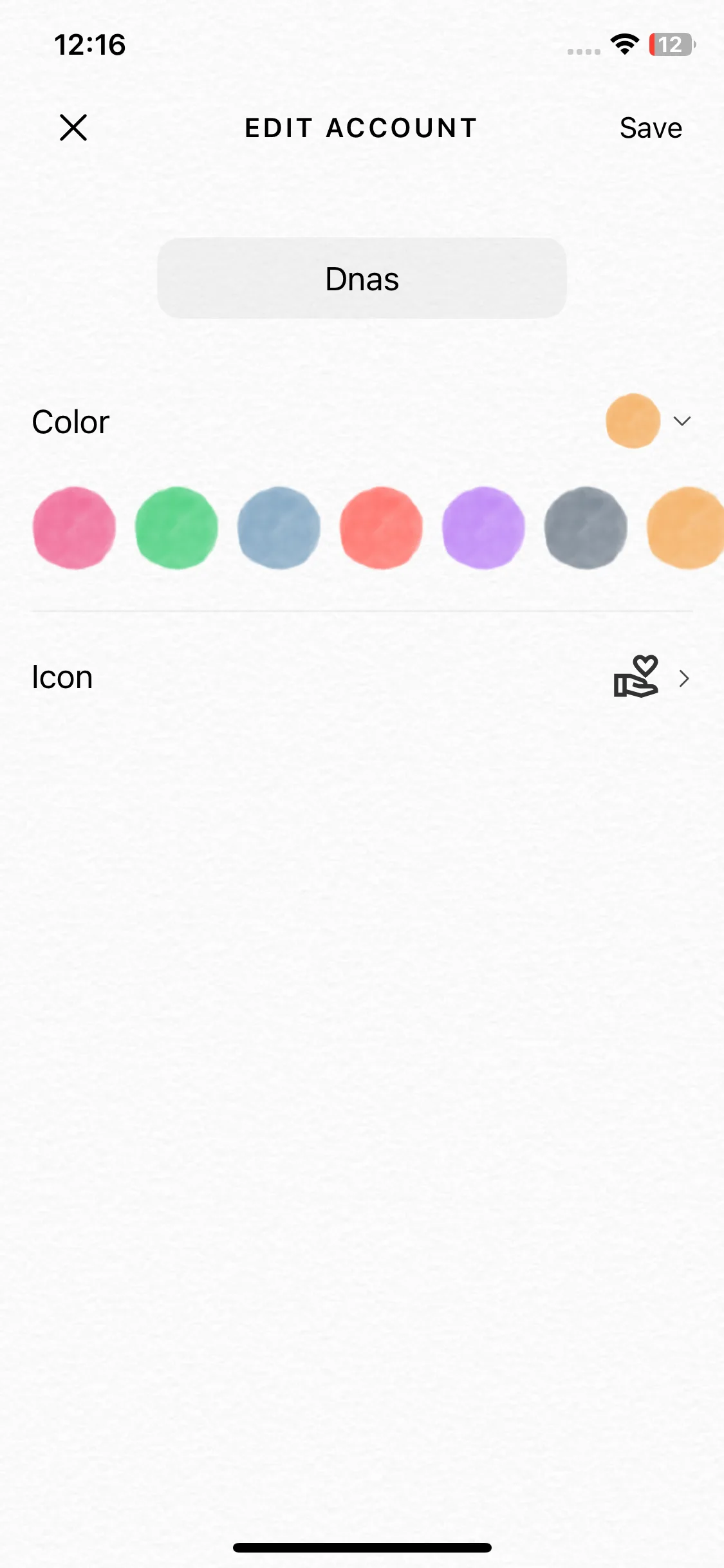Open the Icon options via the right chevron
This screenshot has width=724, height=1568.
[x=684, y=679]
